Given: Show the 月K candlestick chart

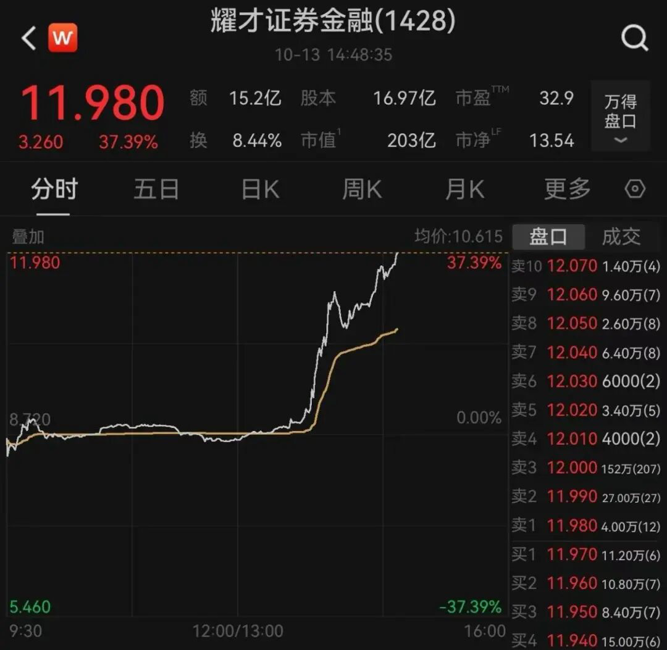Looking at the screenshot, I should (465, 189).
